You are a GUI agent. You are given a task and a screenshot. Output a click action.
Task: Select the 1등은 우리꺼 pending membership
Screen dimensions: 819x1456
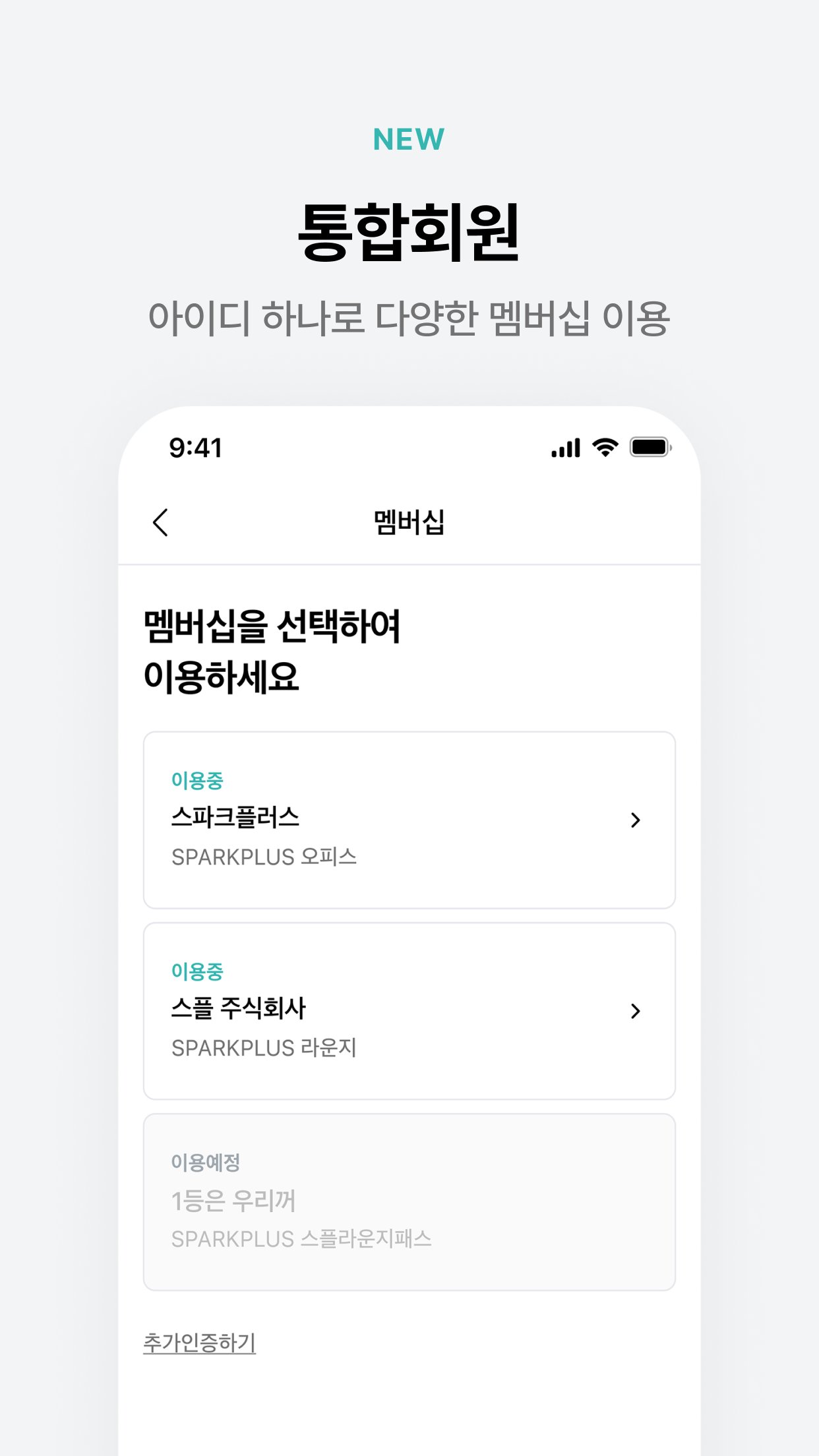click(409, 1201)
